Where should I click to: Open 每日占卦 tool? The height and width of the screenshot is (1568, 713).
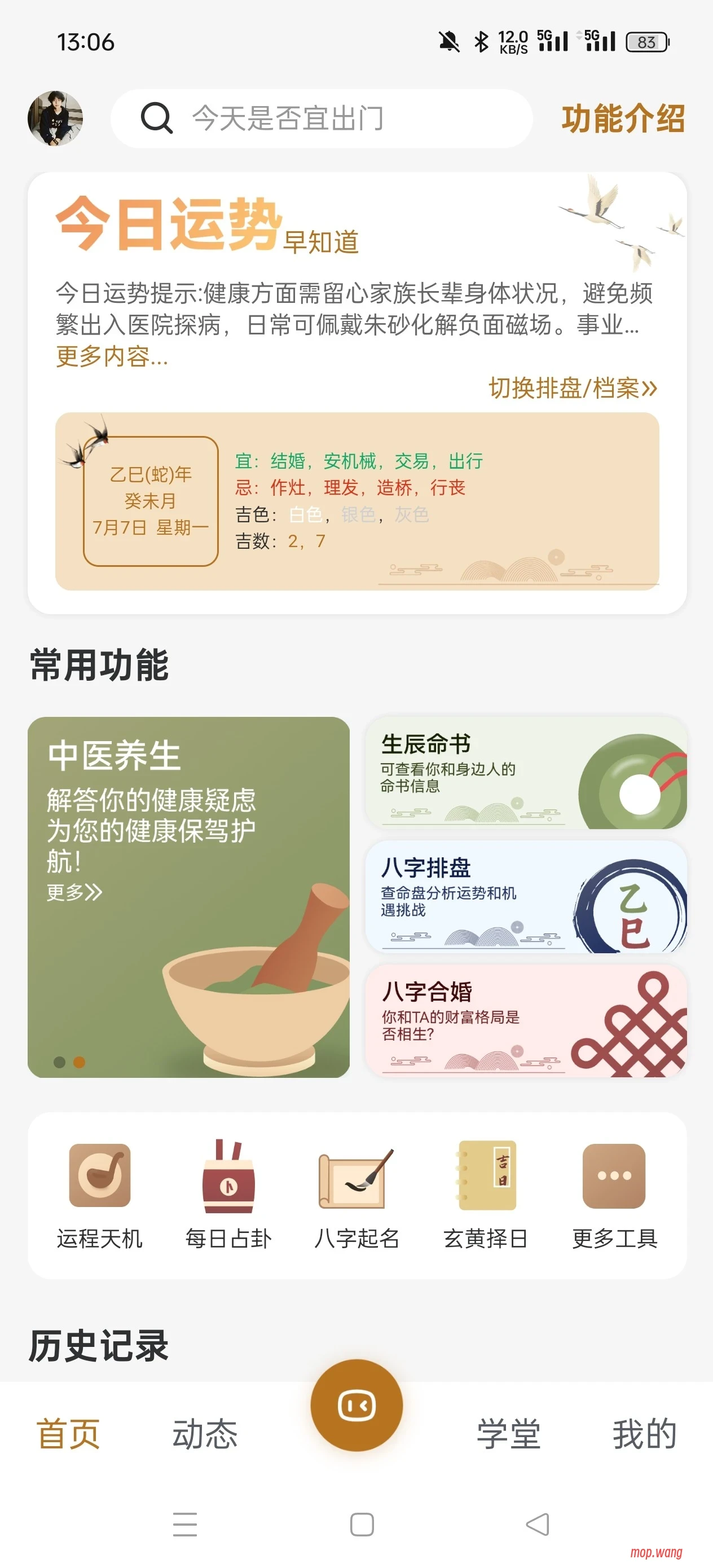[x=228, y=1194]
